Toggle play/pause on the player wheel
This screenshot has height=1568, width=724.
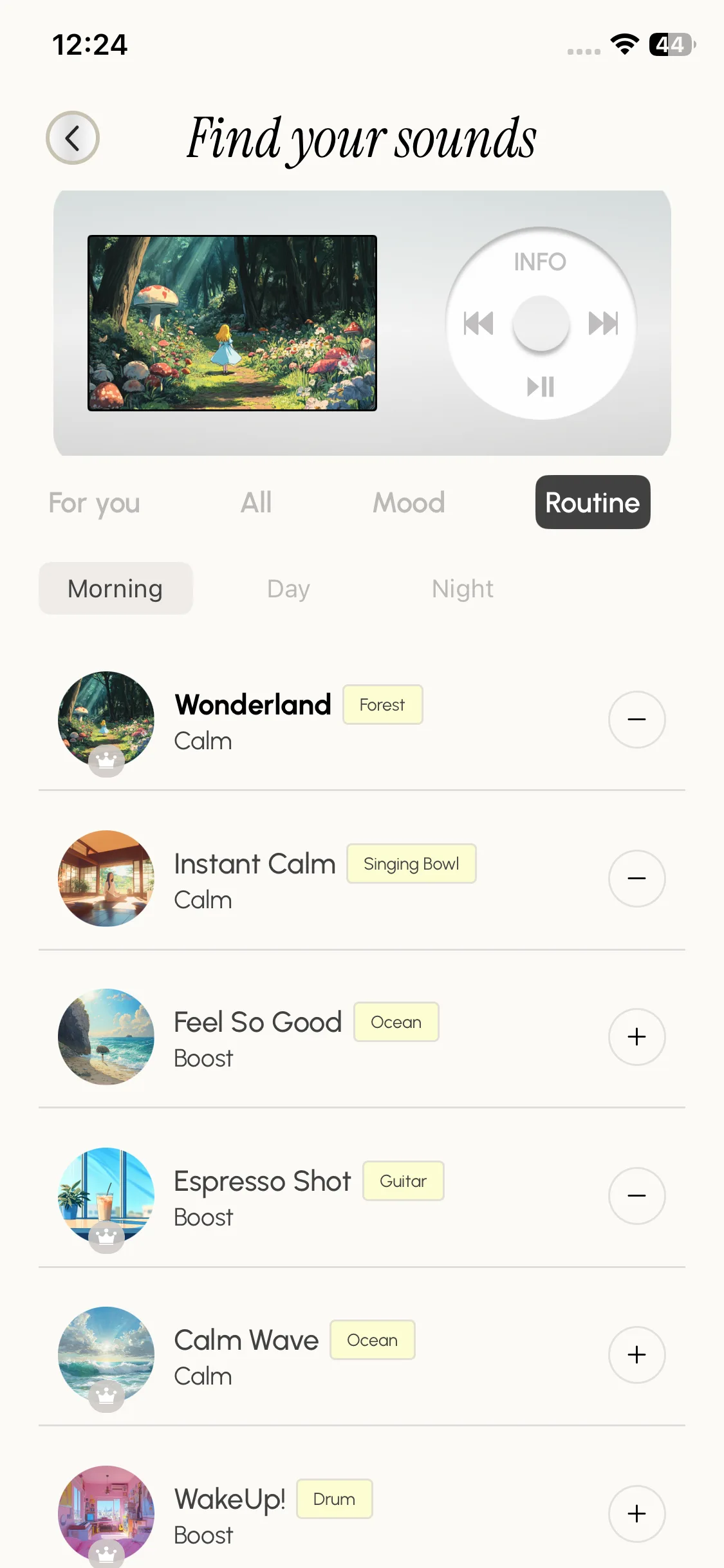click(x=541, y=386)
